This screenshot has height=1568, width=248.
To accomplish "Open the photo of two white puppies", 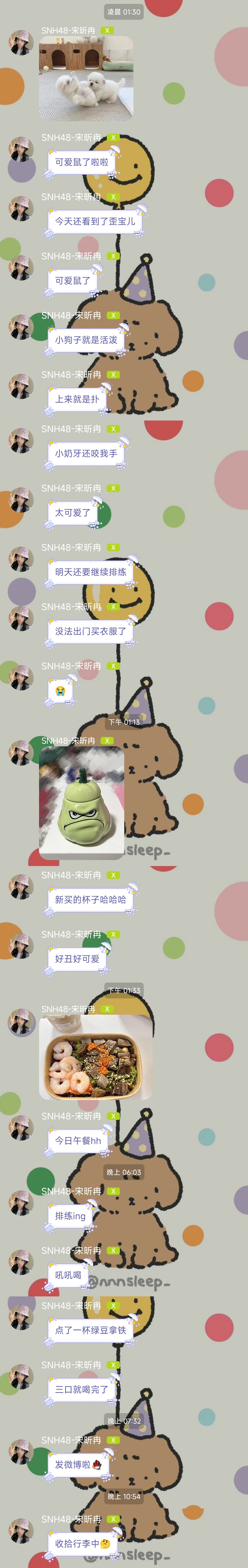I will (86, 78).
